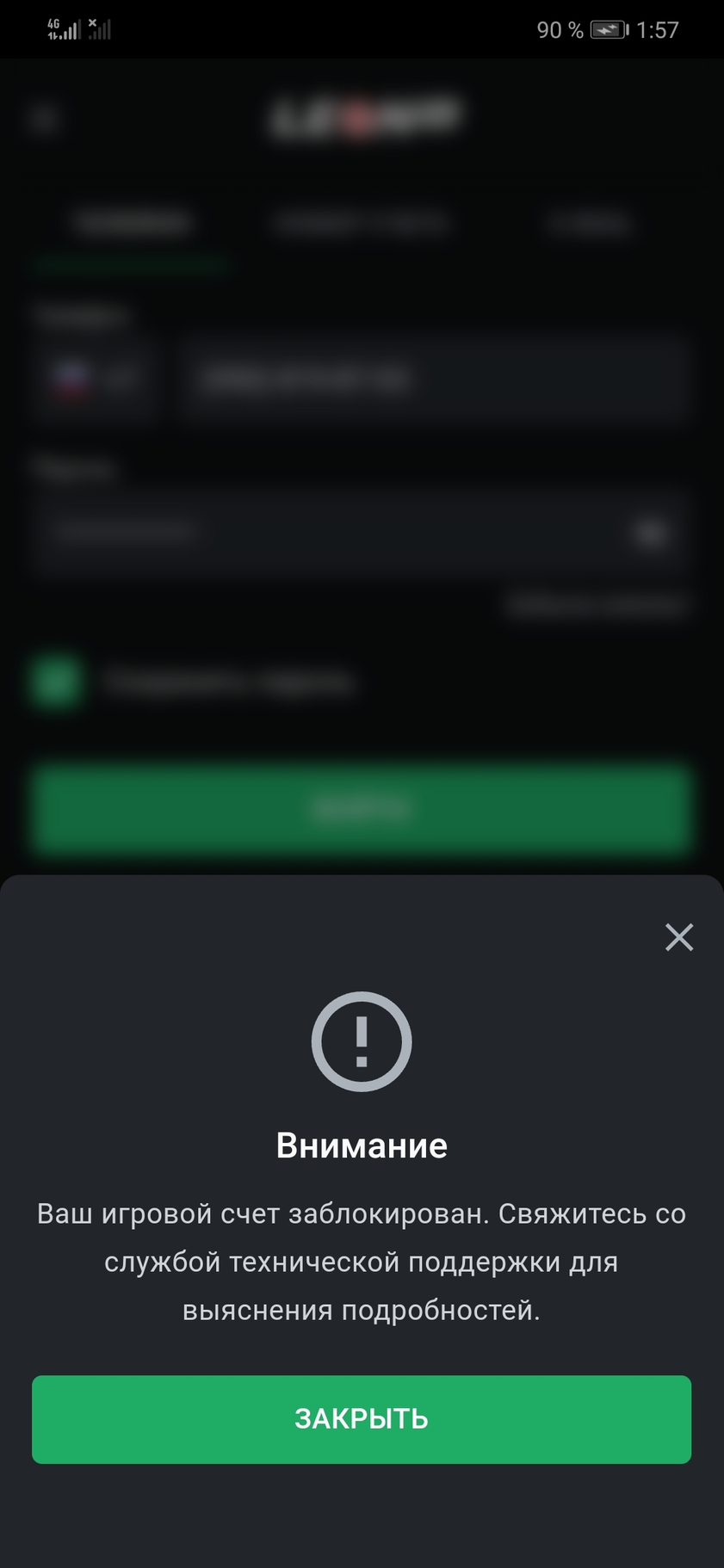Dismiss the warning dialog with the X icon

tap(679, 937)
